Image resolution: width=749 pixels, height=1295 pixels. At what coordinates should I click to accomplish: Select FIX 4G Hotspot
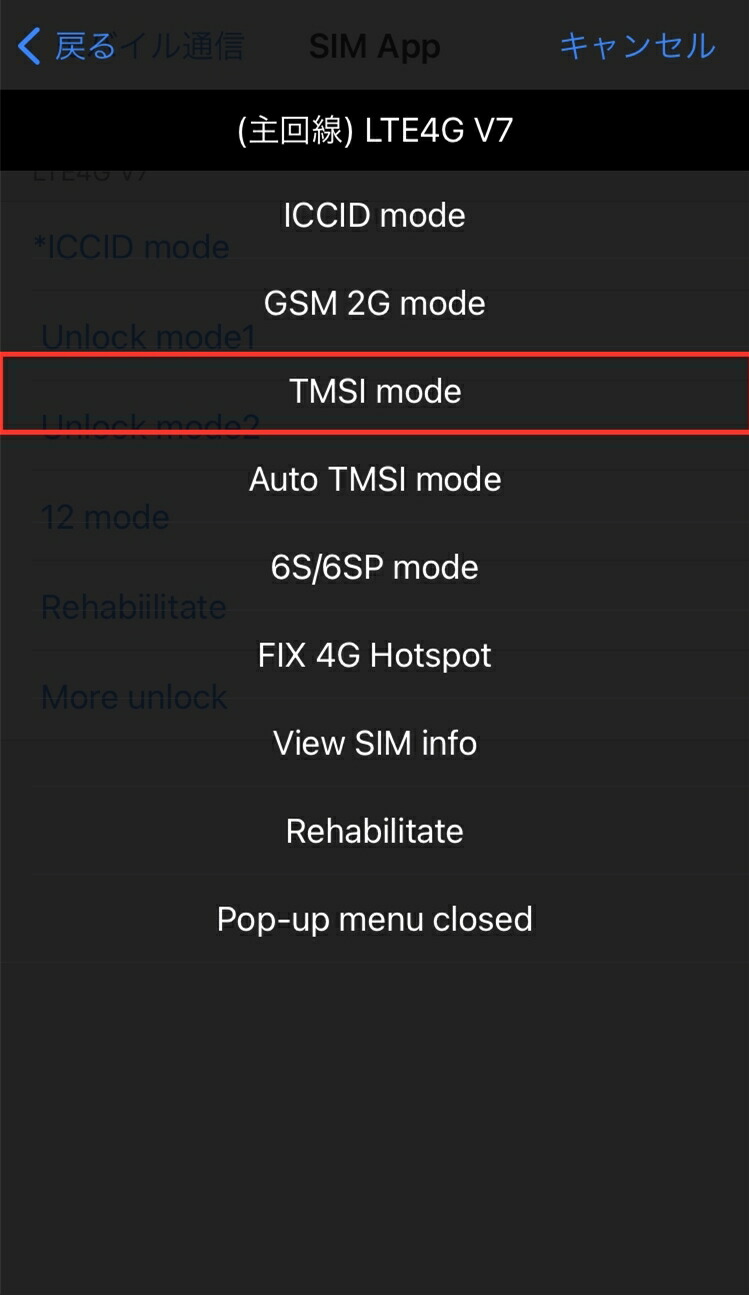coord(374,655)
